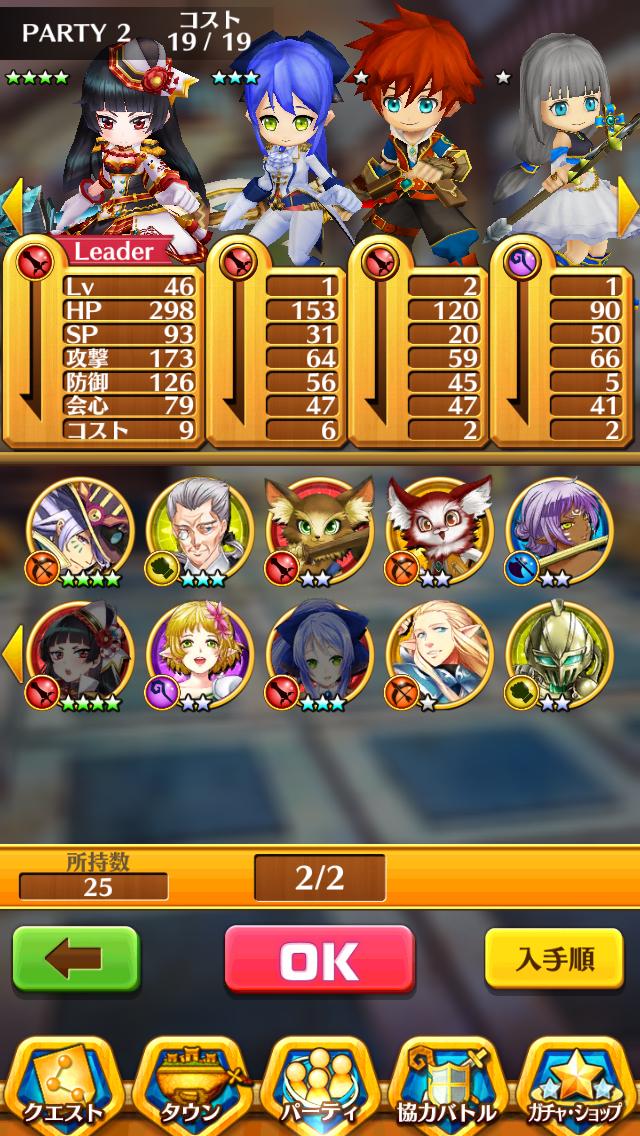The width and height of the screenshot is (640, 1136).
Task: Go back with the green arrow button
Action: click(76, 958)
